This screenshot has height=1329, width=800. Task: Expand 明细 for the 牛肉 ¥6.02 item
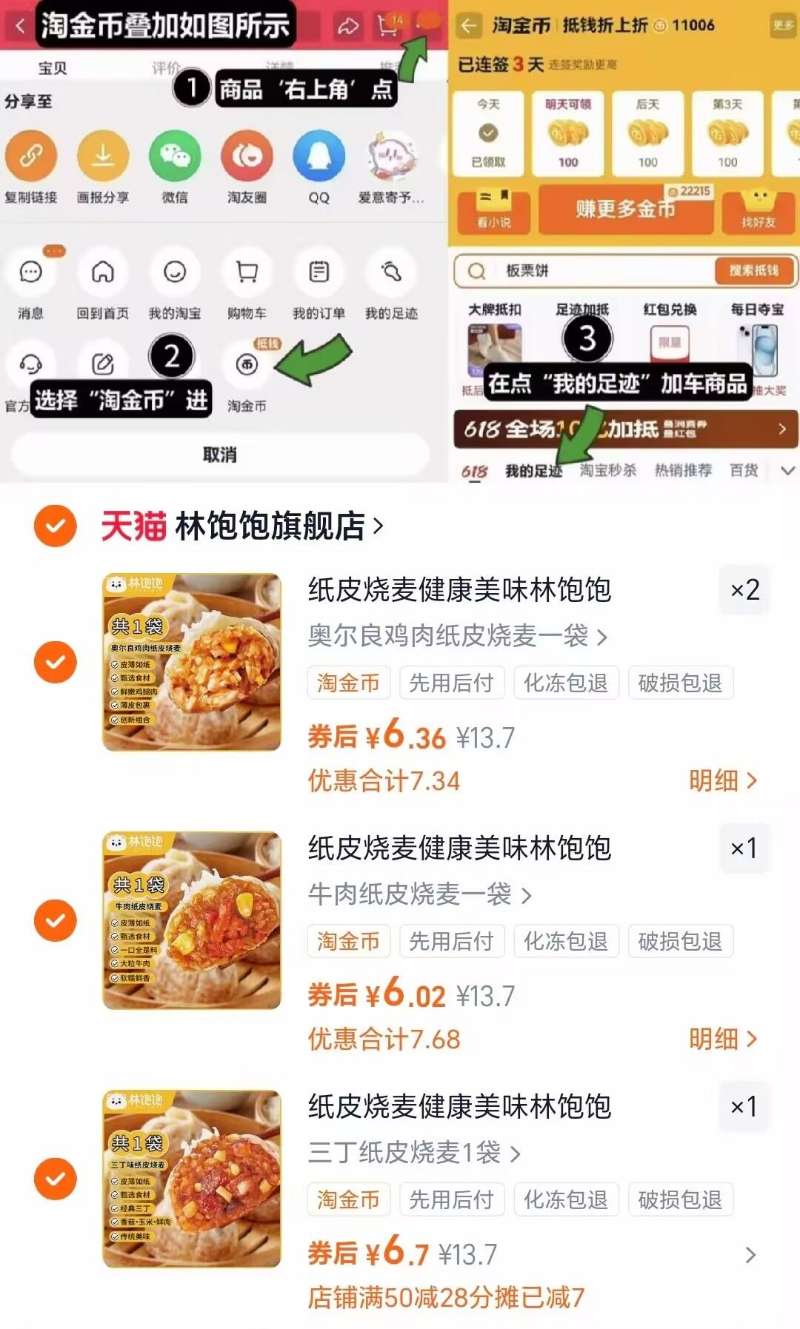[716, 1039]
